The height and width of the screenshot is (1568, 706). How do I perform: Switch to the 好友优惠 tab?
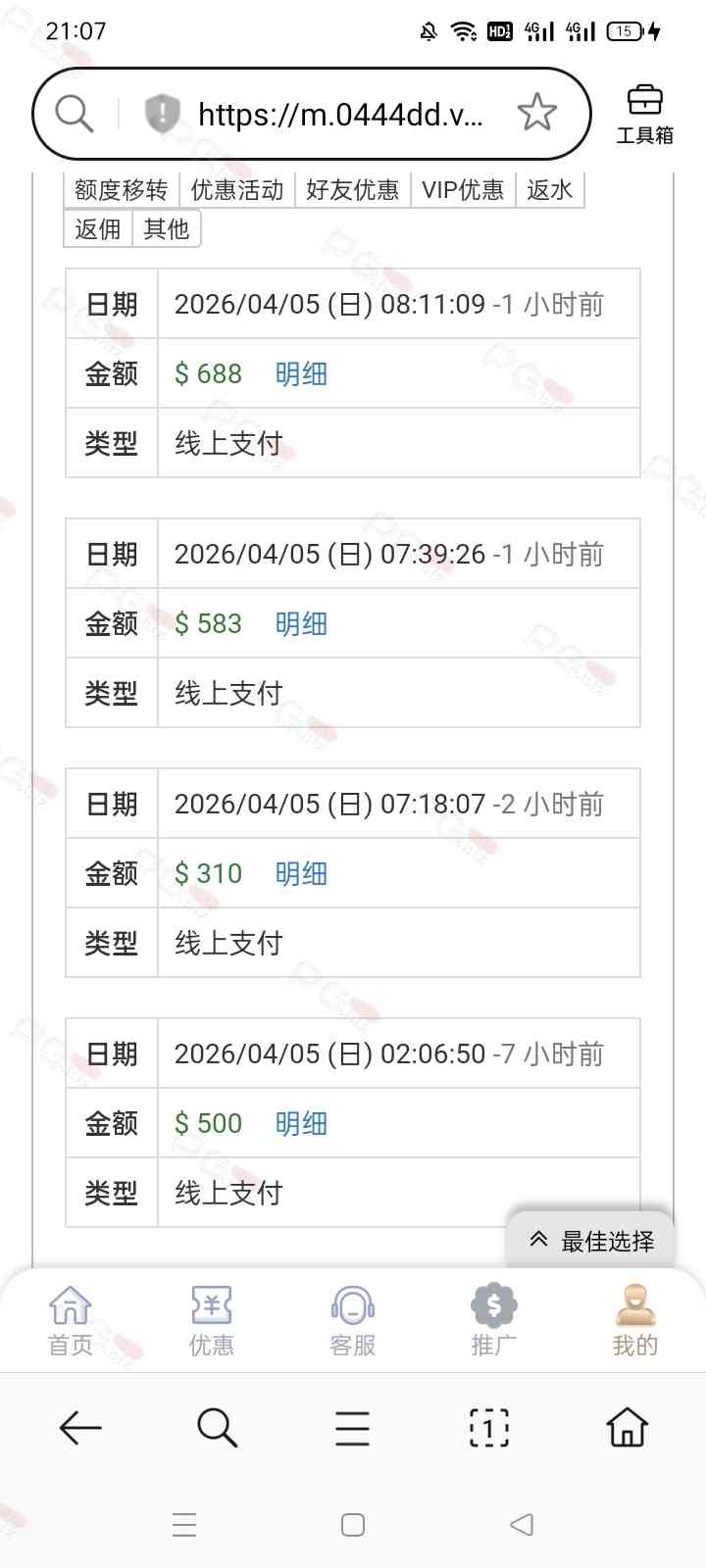click(352, 189)
